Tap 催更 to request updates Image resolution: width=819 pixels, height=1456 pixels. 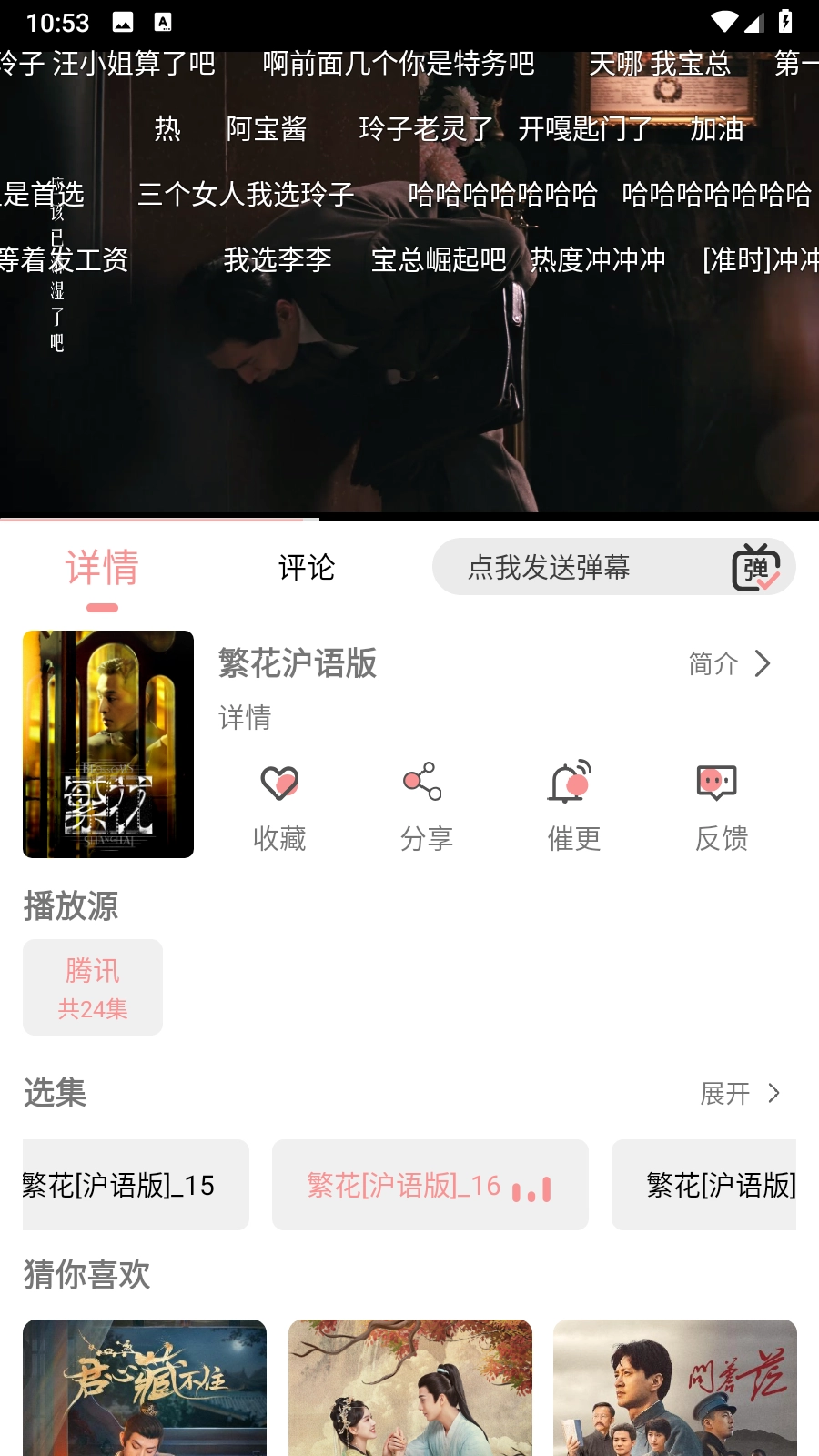tap(573, 807)
